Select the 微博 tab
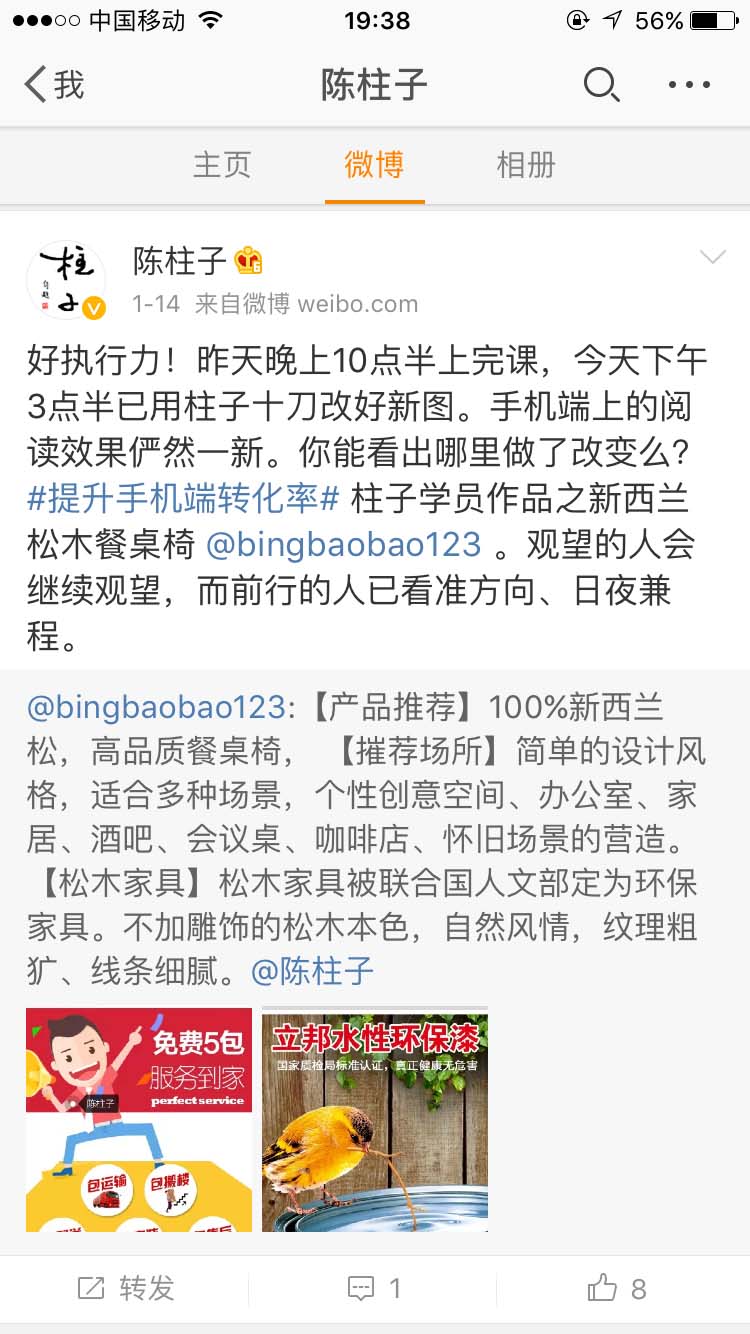Image resolution: width=750 pixels, height=1334 pixels. 374,165
